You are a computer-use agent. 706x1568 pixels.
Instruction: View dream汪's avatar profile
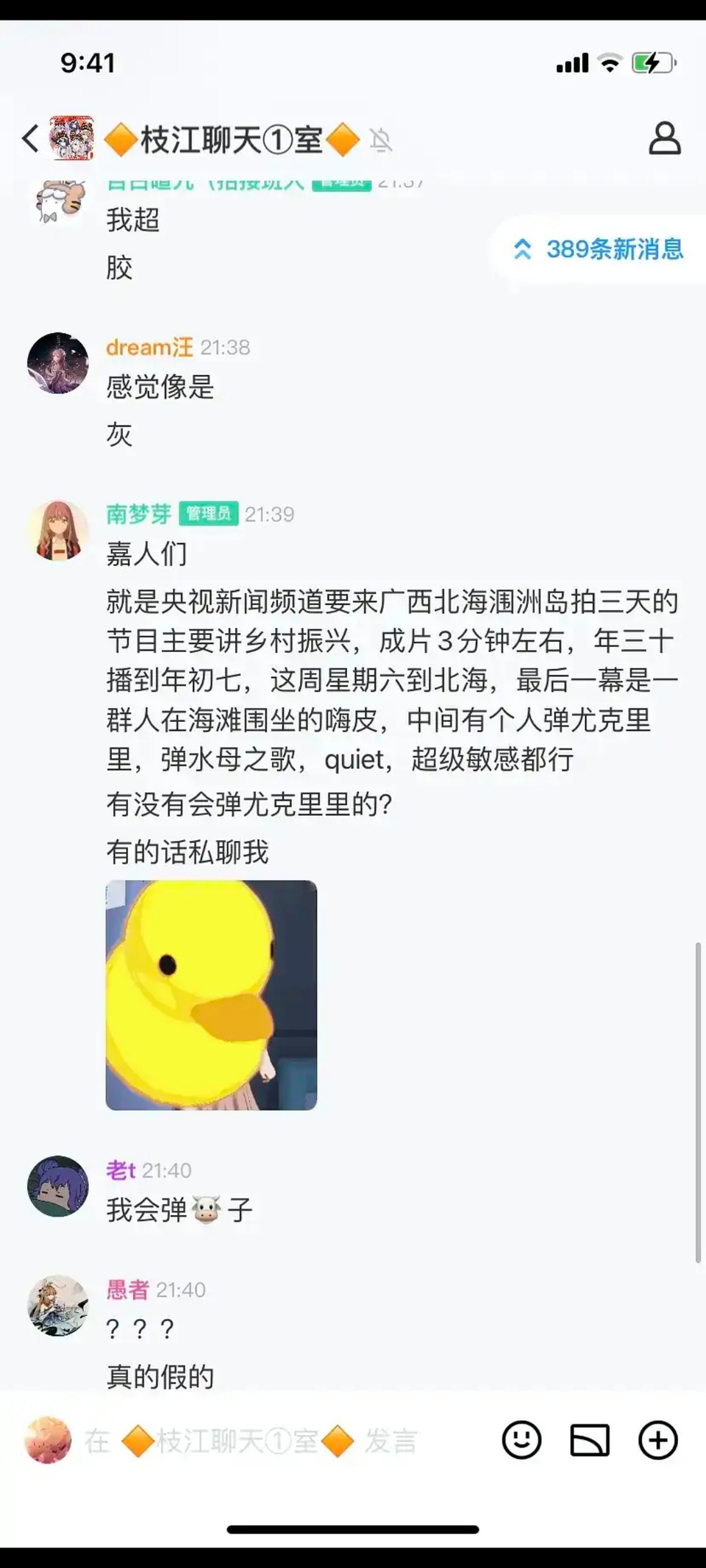click(x=57, y=363)
